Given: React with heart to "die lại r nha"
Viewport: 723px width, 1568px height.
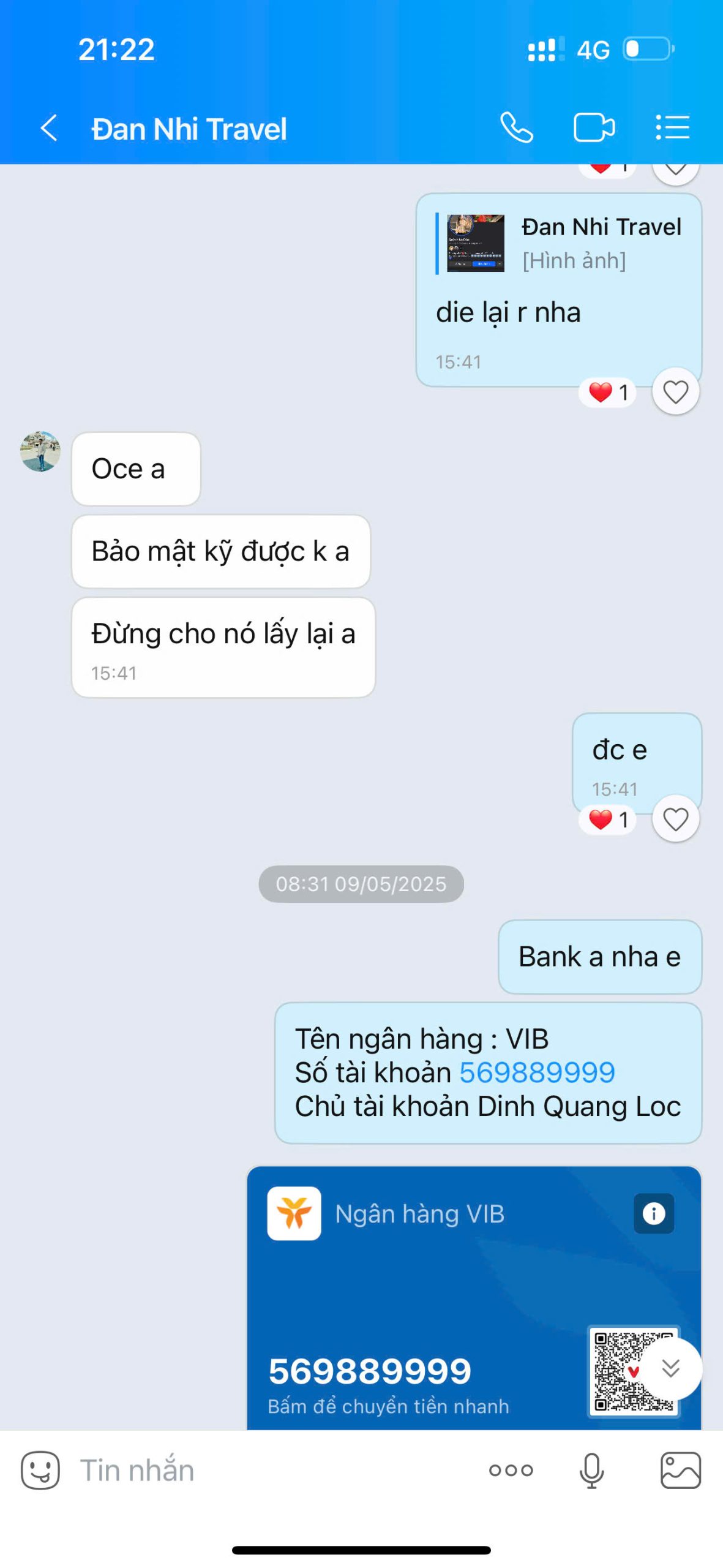Looking at the screenshot, I should coord(675,392).
